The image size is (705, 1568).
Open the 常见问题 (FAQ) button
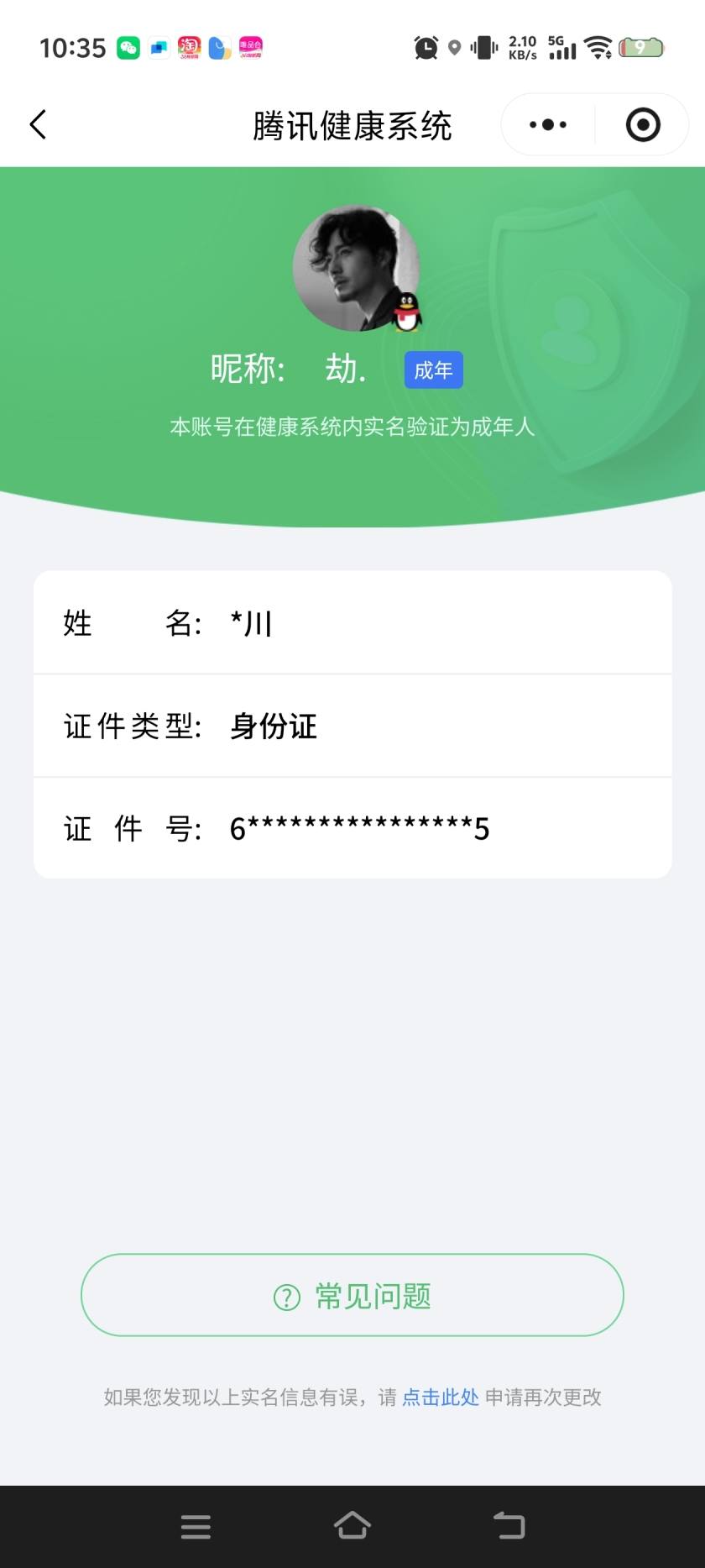352,1295
